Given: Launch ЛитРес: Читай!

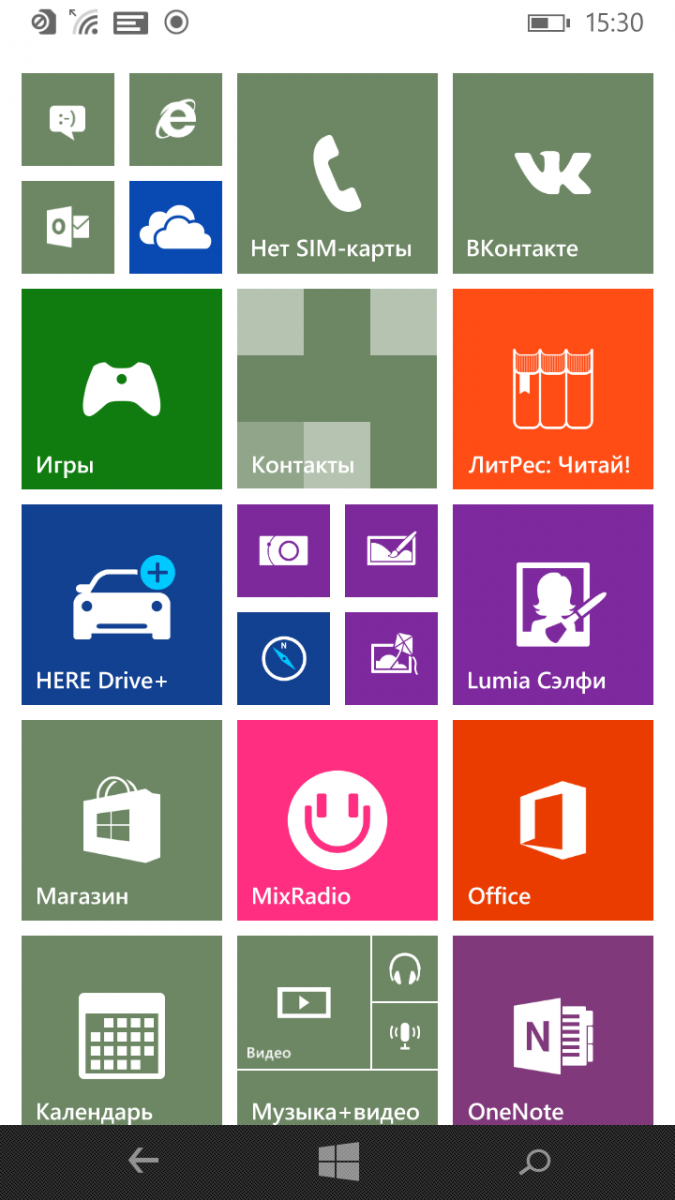Looking at the screenshot, I should (x=553, y=389).
